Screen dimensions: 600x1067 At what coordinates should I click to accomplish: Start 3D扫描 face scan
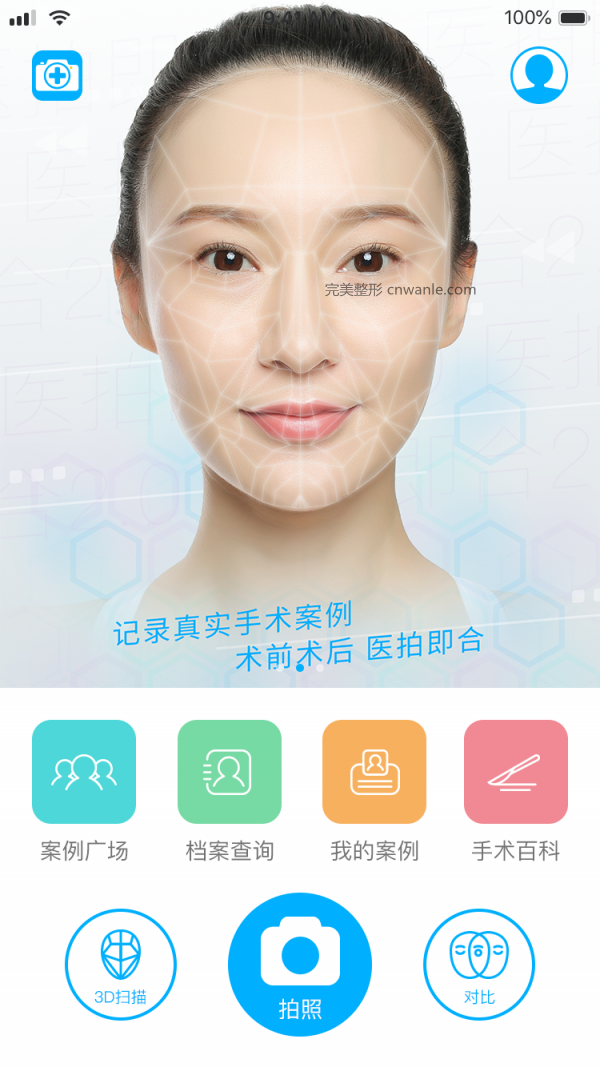[121, 964]
